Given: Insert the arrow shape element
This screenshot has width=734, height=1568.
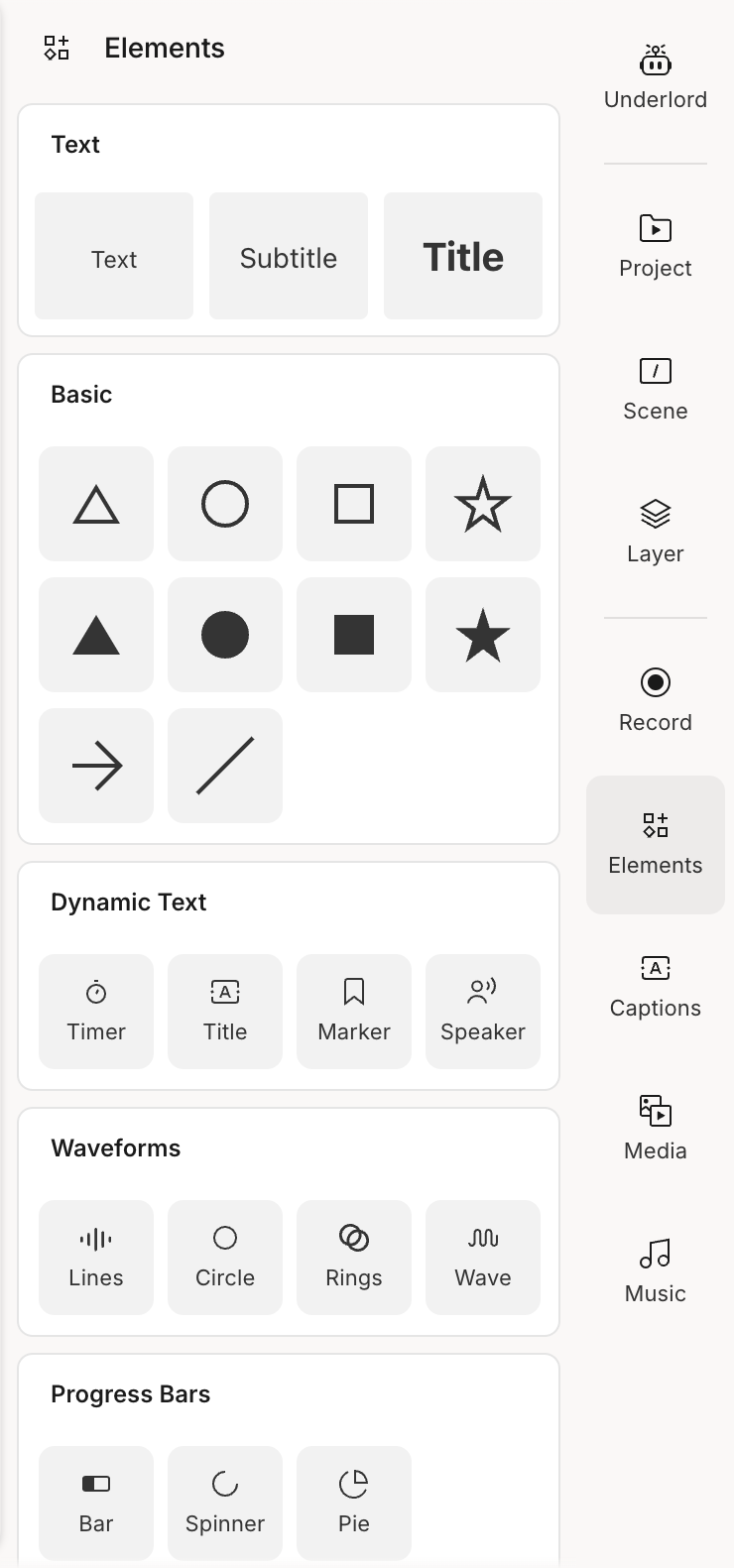Looking at the screenshot, I should (96, 766).
